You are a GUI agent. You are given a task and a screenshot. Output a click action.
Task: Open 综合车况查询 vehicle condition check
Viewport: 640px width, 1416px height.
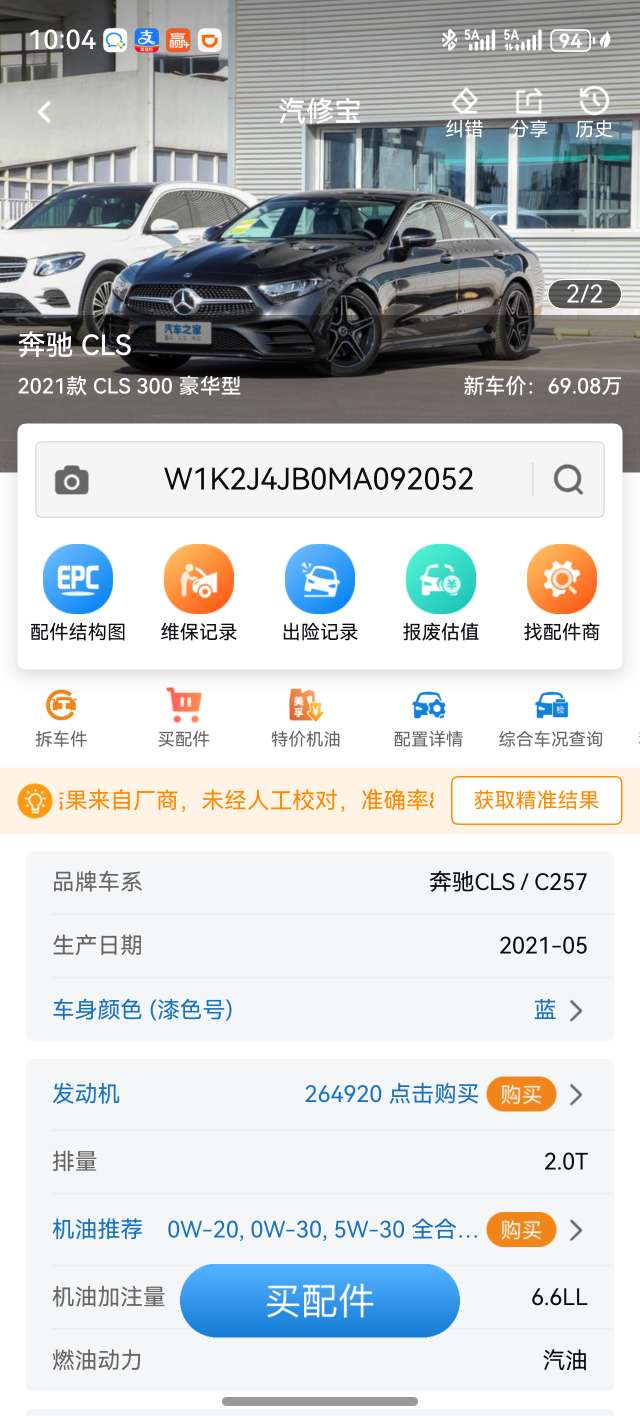click(x=551, y=719)
